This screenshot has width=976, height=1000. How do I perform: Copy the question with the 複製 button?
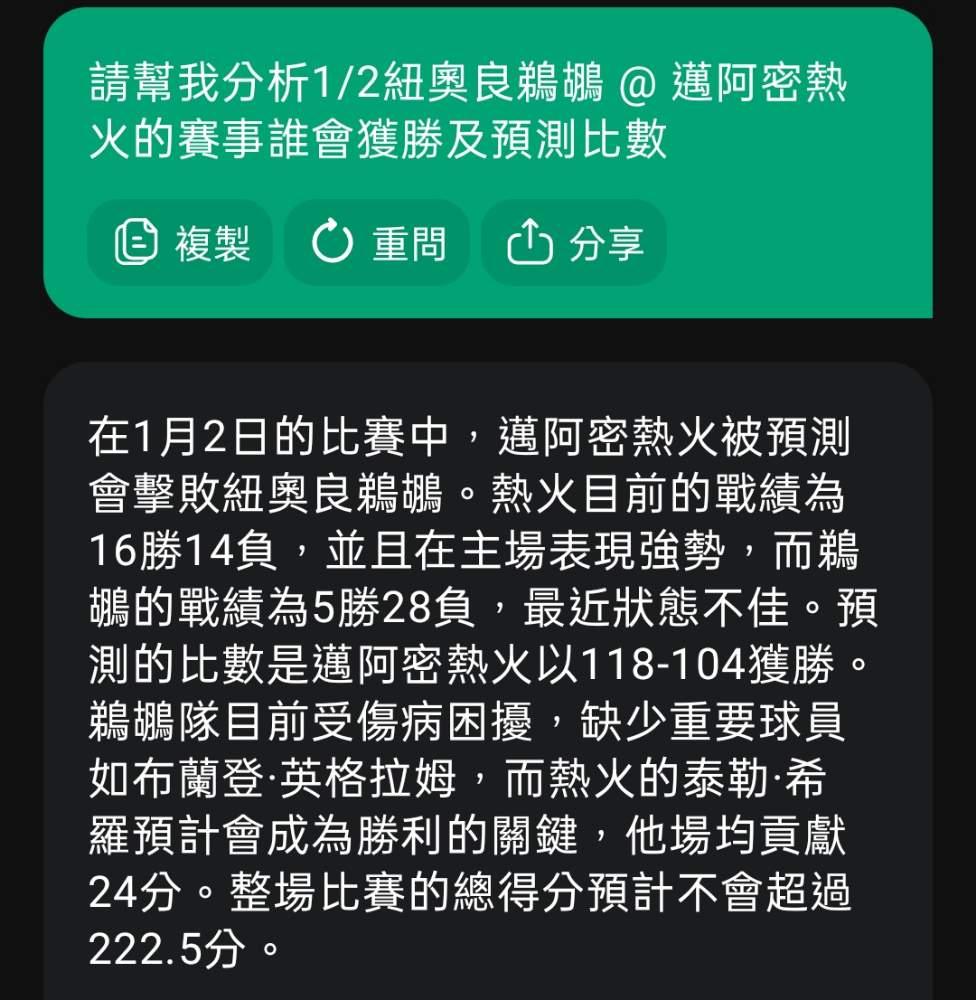[x=181, y=242]
